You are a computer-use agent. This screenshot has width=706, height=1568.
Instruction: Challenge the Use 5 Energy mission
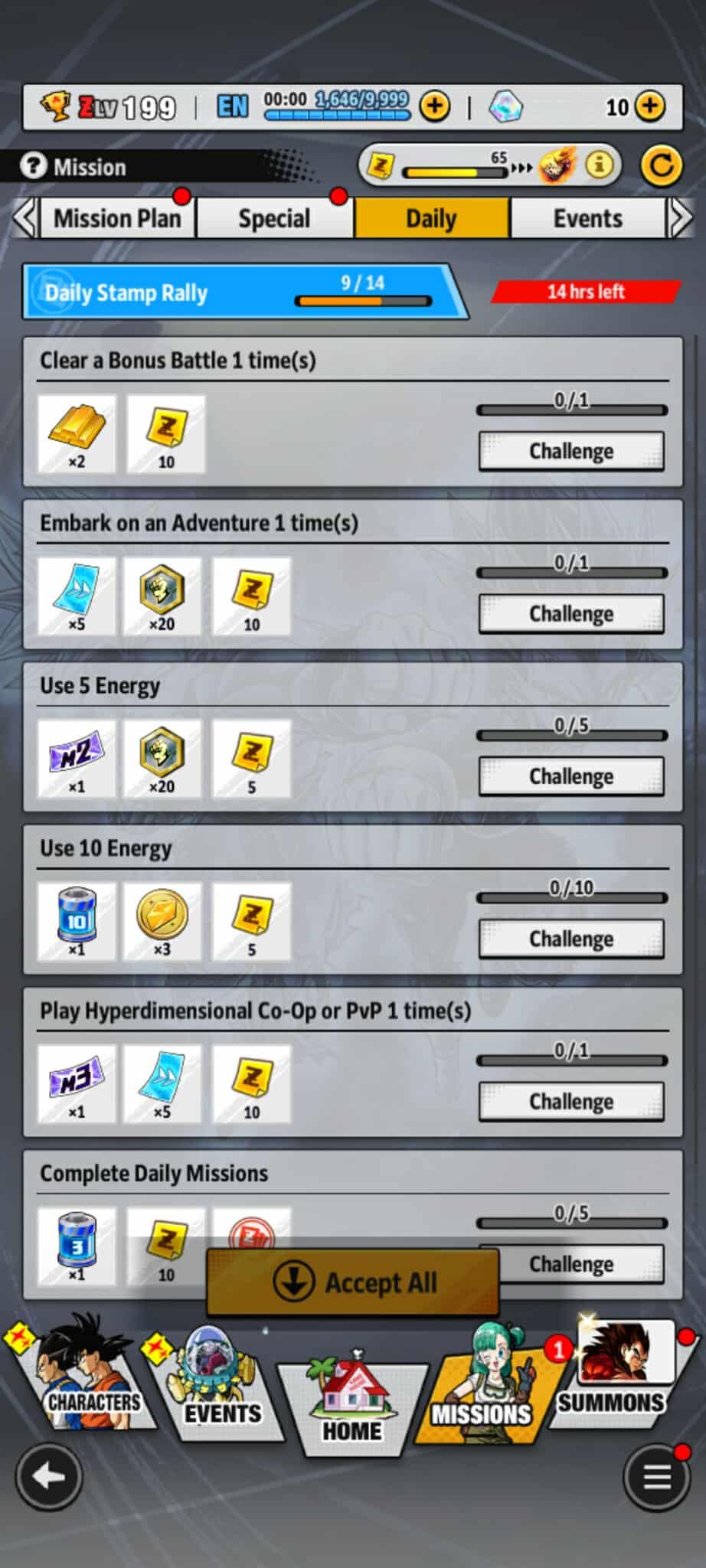(571, 776)
